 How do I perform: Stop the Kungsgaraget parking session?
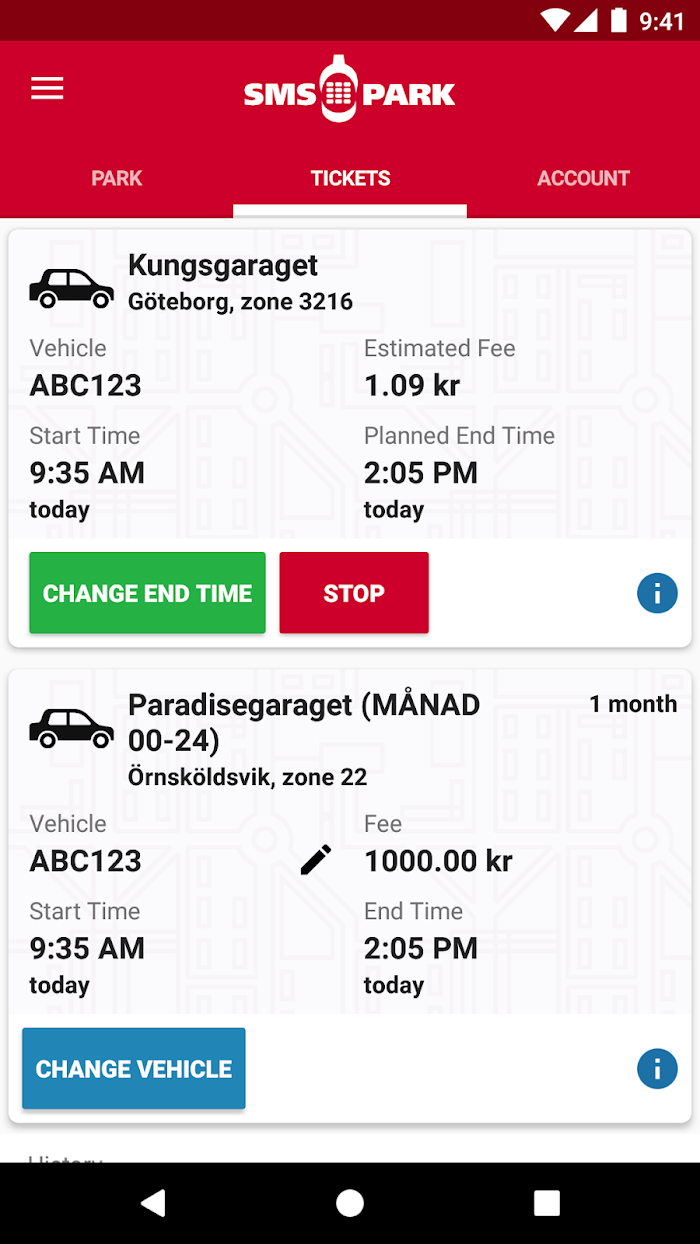pyautogui.click(x=354, y=593)
